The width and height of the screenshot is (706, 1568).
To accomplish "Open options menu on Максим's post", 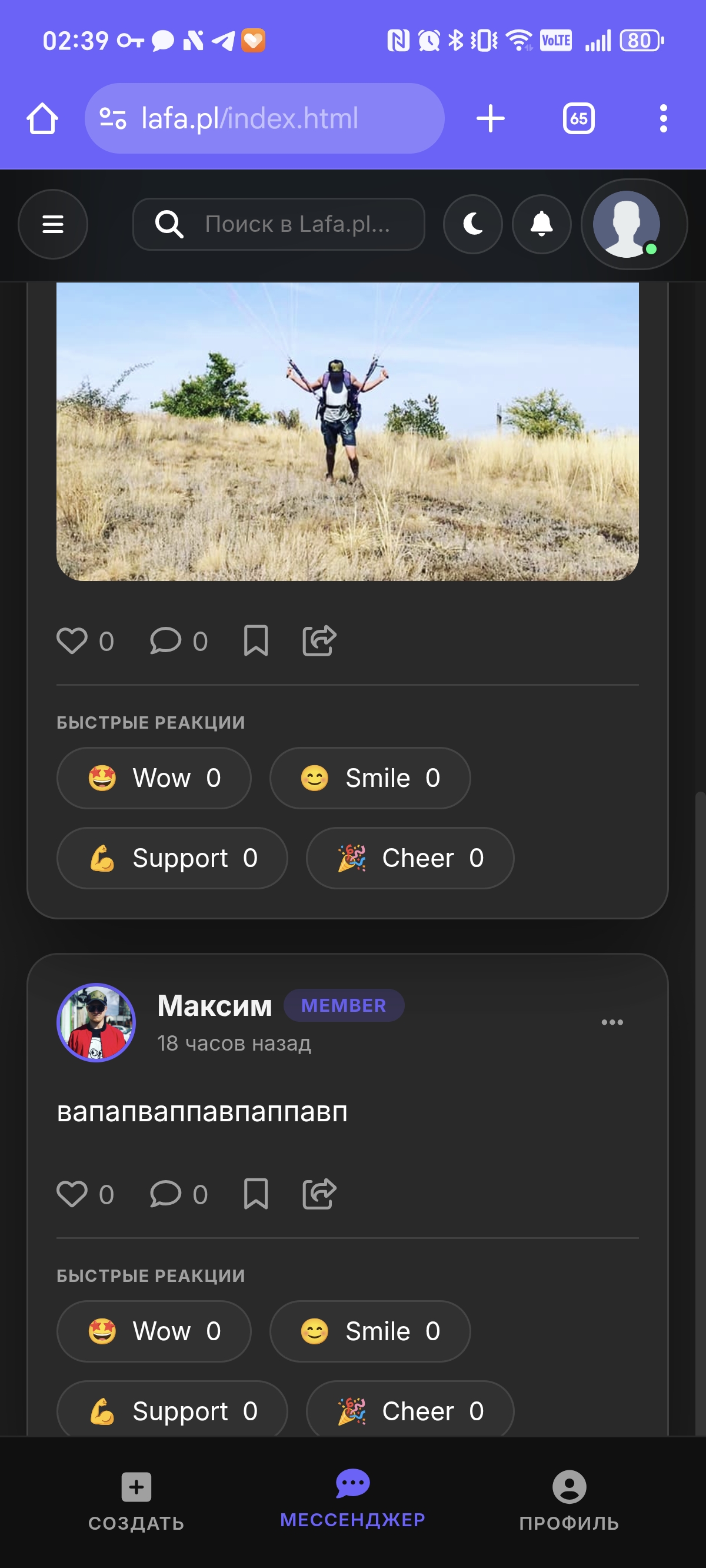I will click(x=612, y=1022).
